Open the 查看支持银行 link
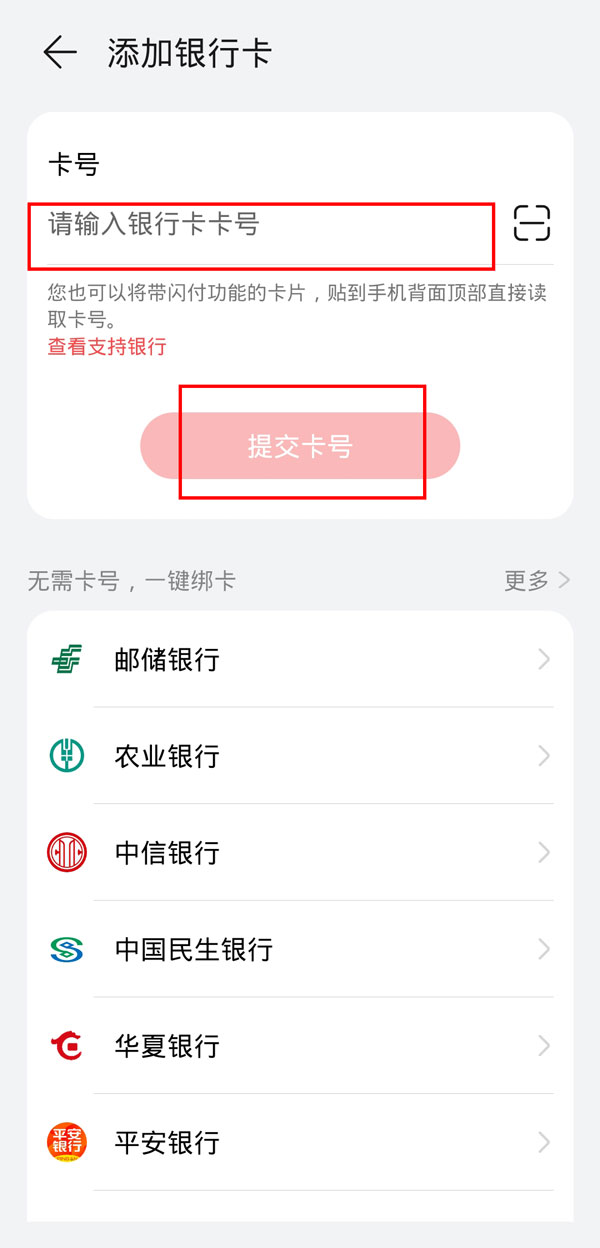This screenshot has height=1248, width=600. (107, 347)
